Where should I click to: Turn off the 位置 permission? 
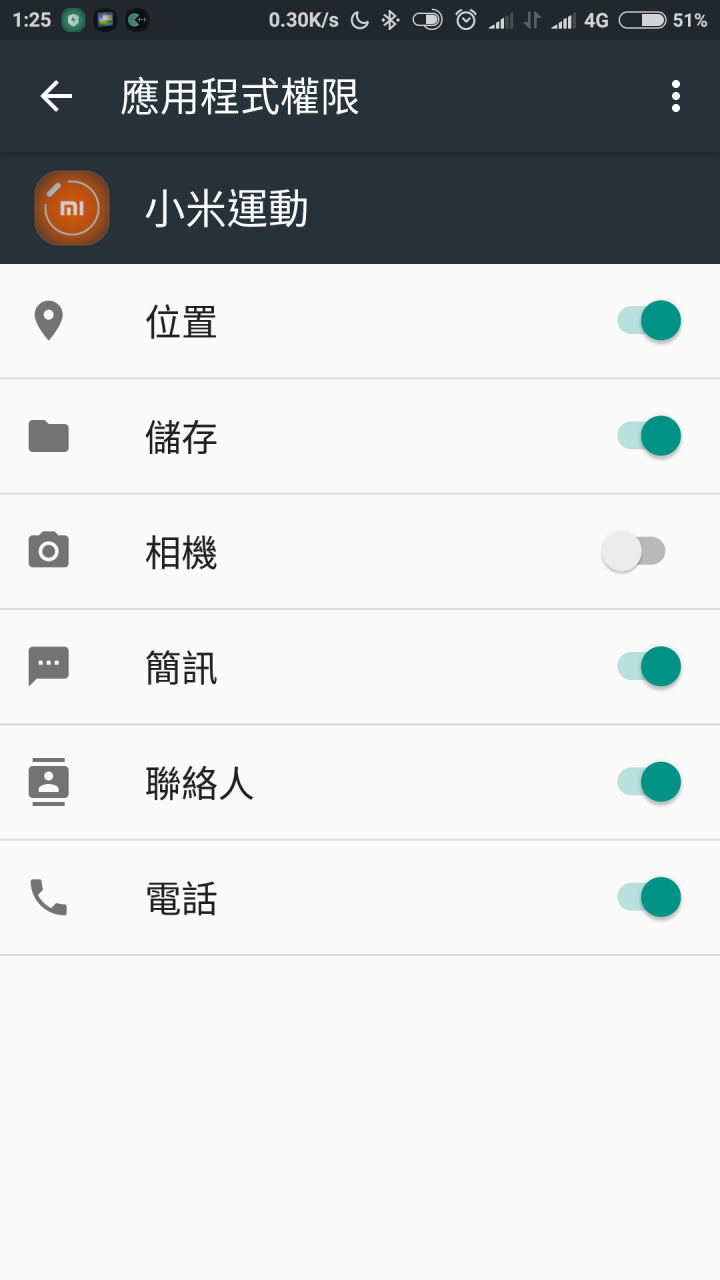(x=649, y=321)
